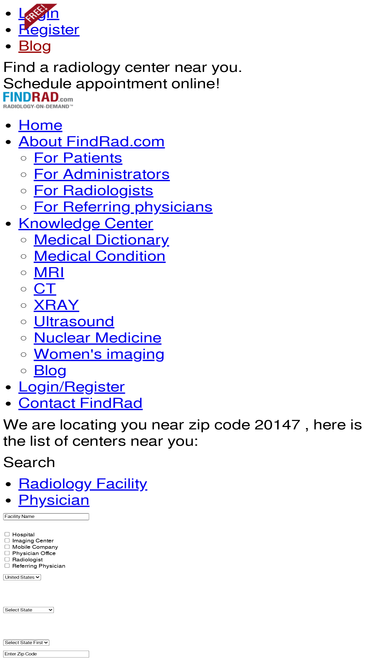The image size is (375, 667).
Task: Open the top Blog link in red
Action: (34, 46)
